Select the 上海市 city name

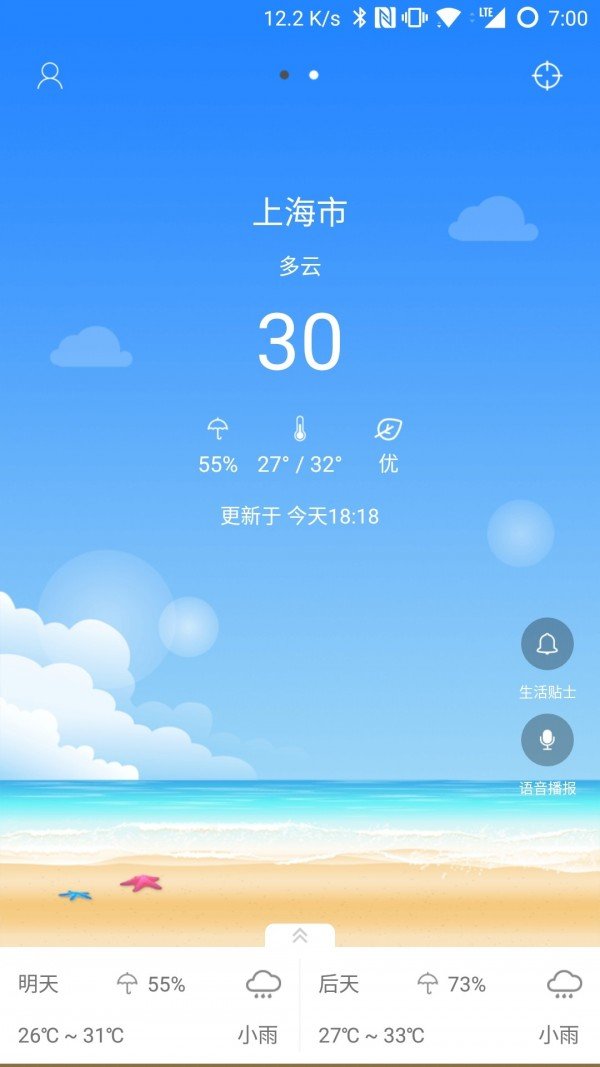pyautogui.click(x=300, y=213)
